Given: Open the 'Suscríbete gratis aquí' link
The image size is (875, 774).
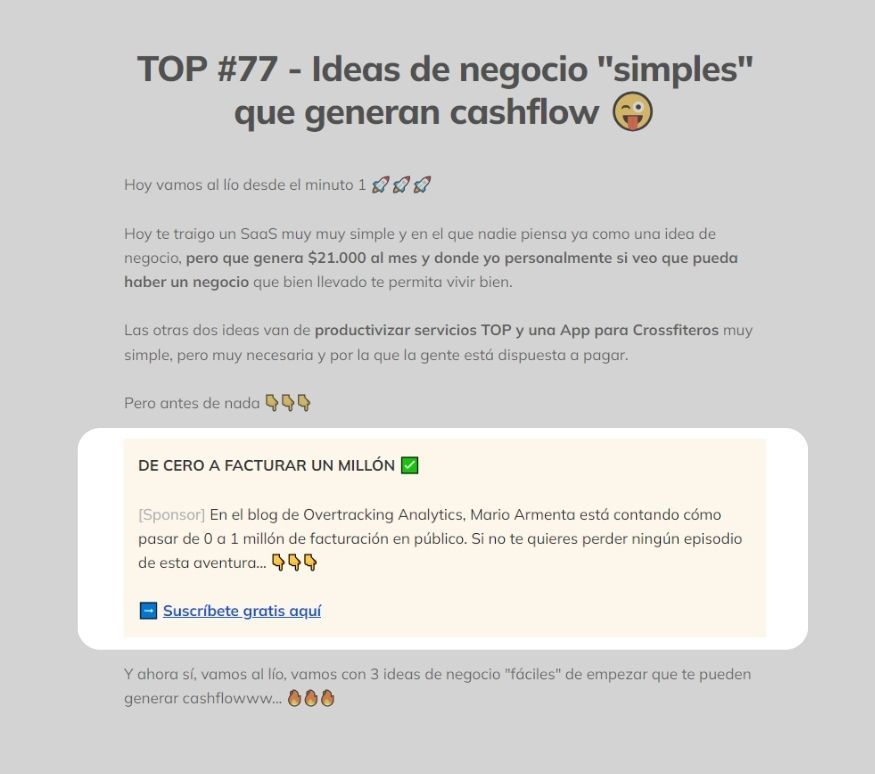Looking at the screenshot, I should [x=242, y=610].
